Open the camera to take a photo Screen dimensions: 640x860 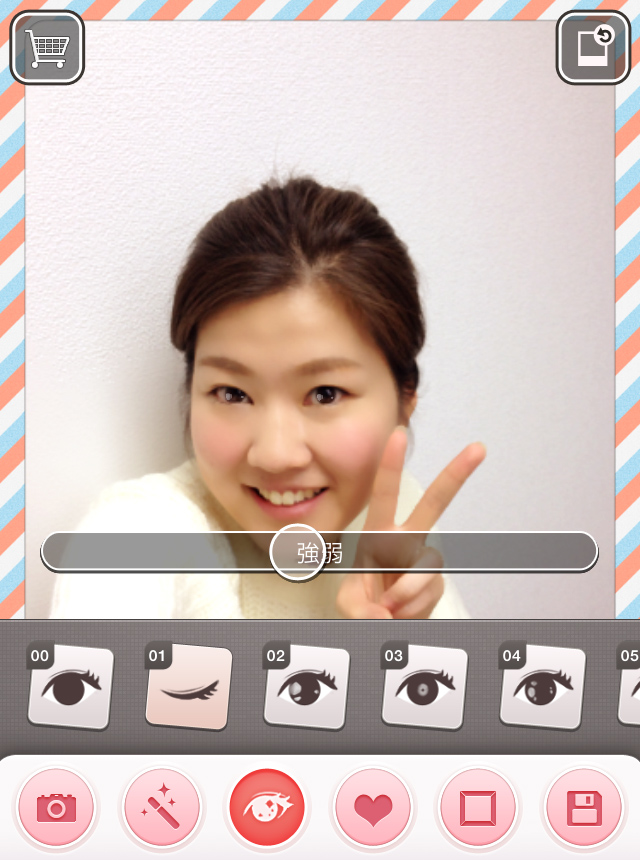click(x=56, y=806)
